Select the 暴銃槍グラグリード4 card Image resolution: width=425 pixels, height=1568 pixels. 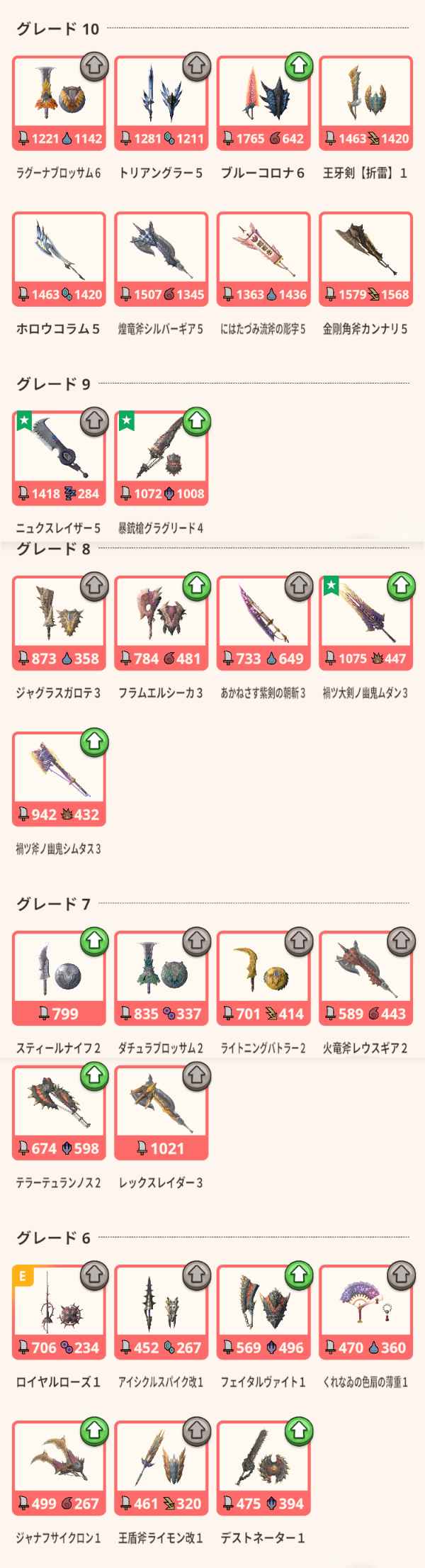point(161,459)
